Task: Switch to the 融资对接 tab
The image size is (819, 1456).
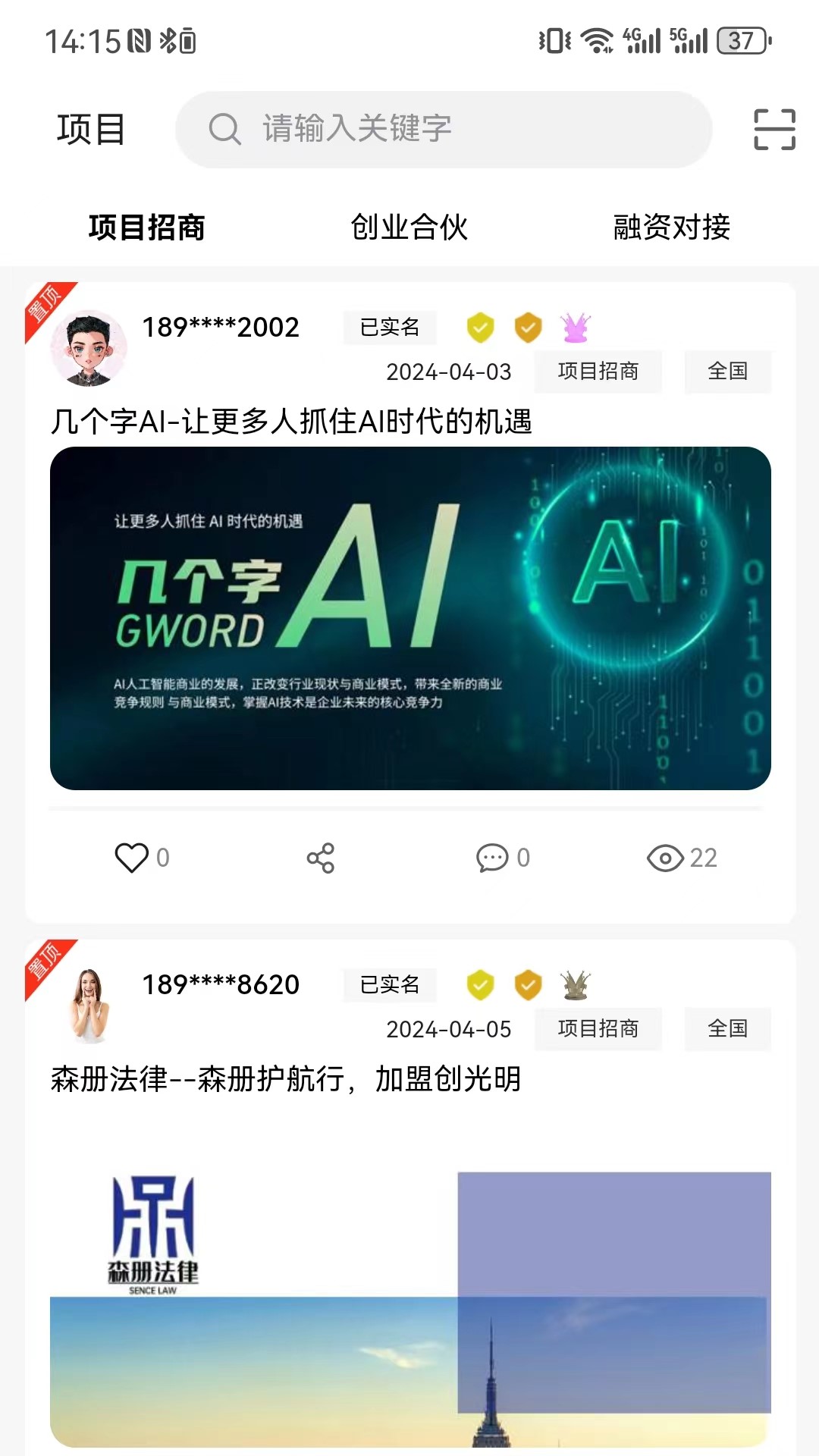Action: point(672,227)
